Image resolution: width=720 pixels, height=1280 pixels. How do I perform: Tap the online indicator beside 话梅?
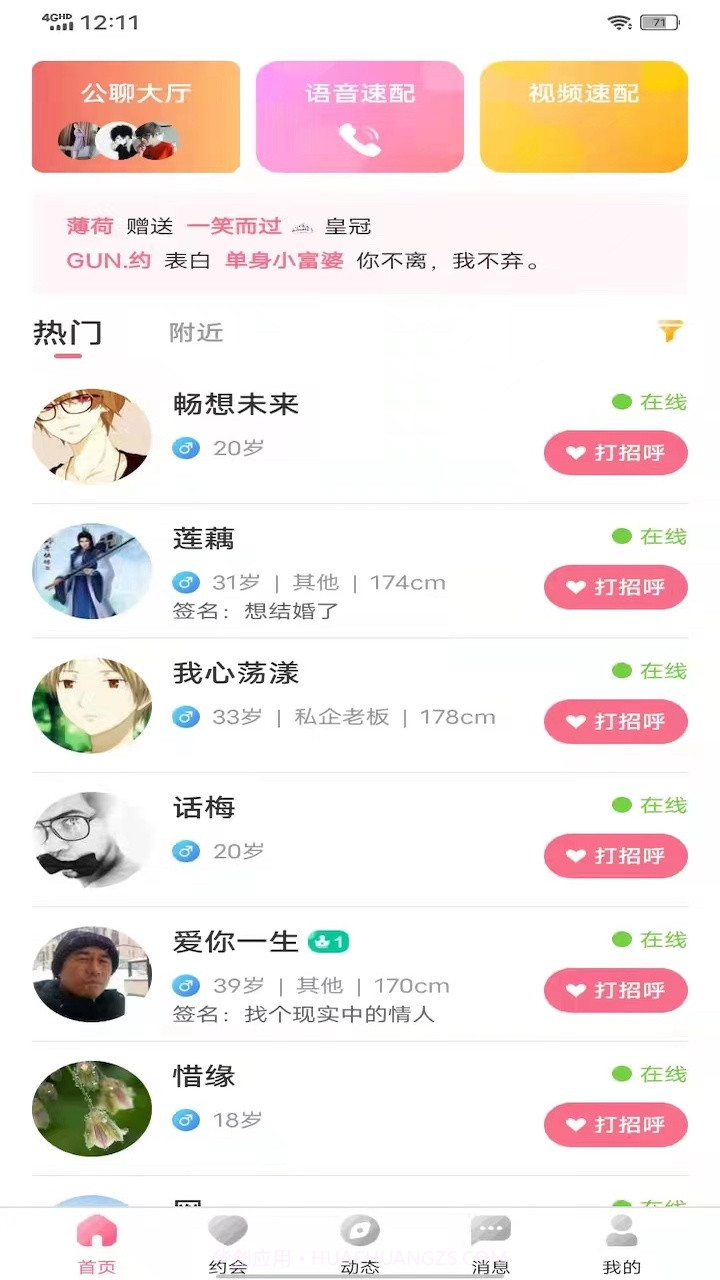pyautogui.click(x=623, y=806)
